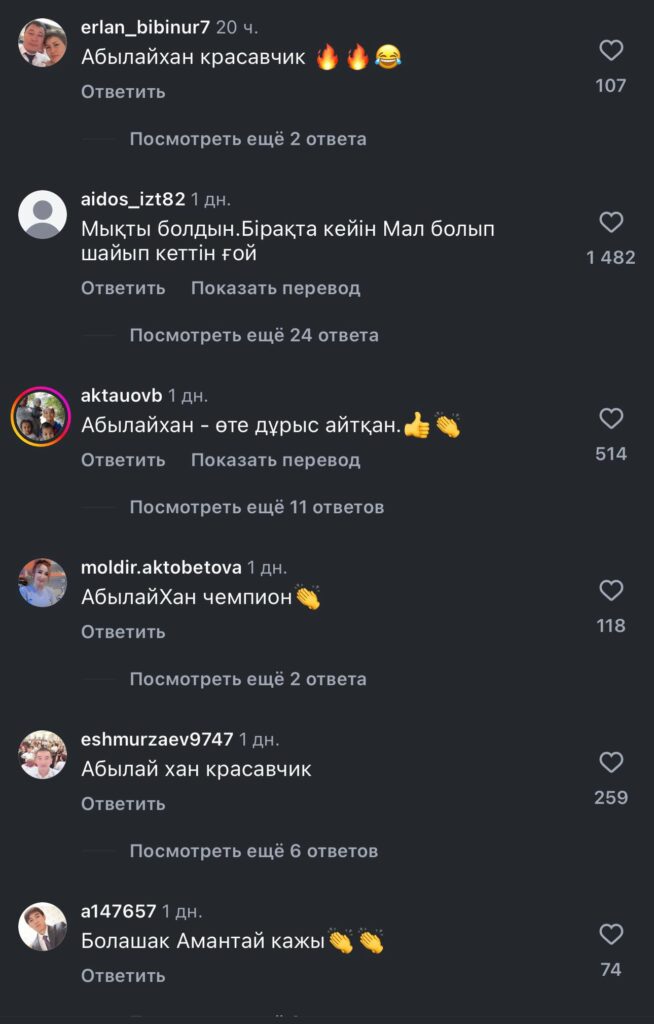View 2 more replies under moldir.aktobetova

click(247, 679)
